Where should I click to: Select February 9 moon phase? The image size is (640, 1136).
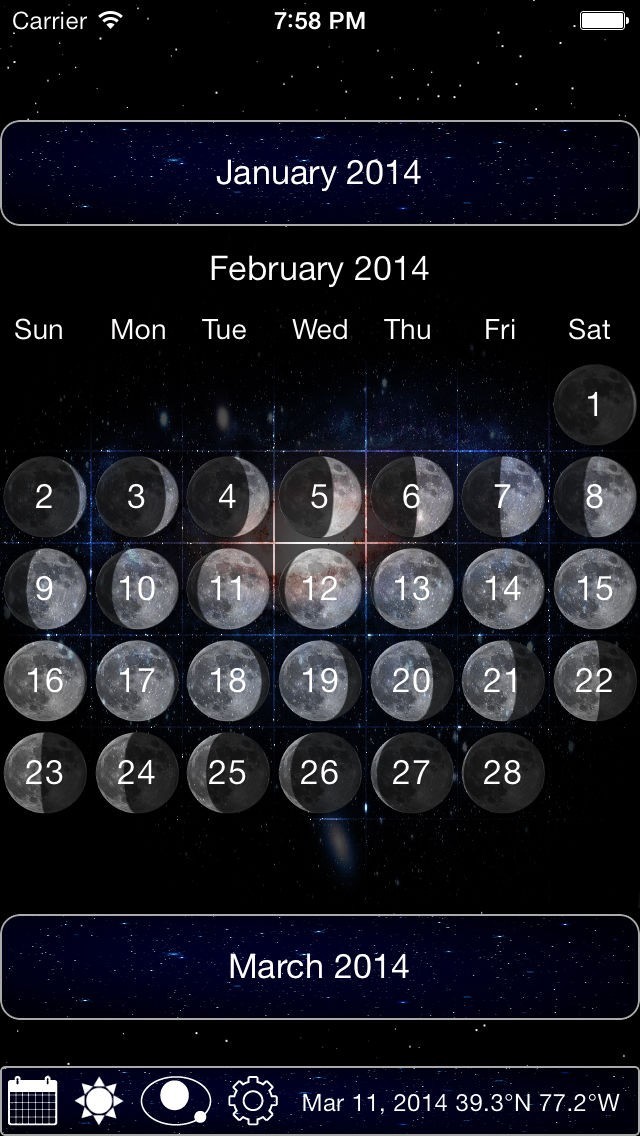(44, 588)
